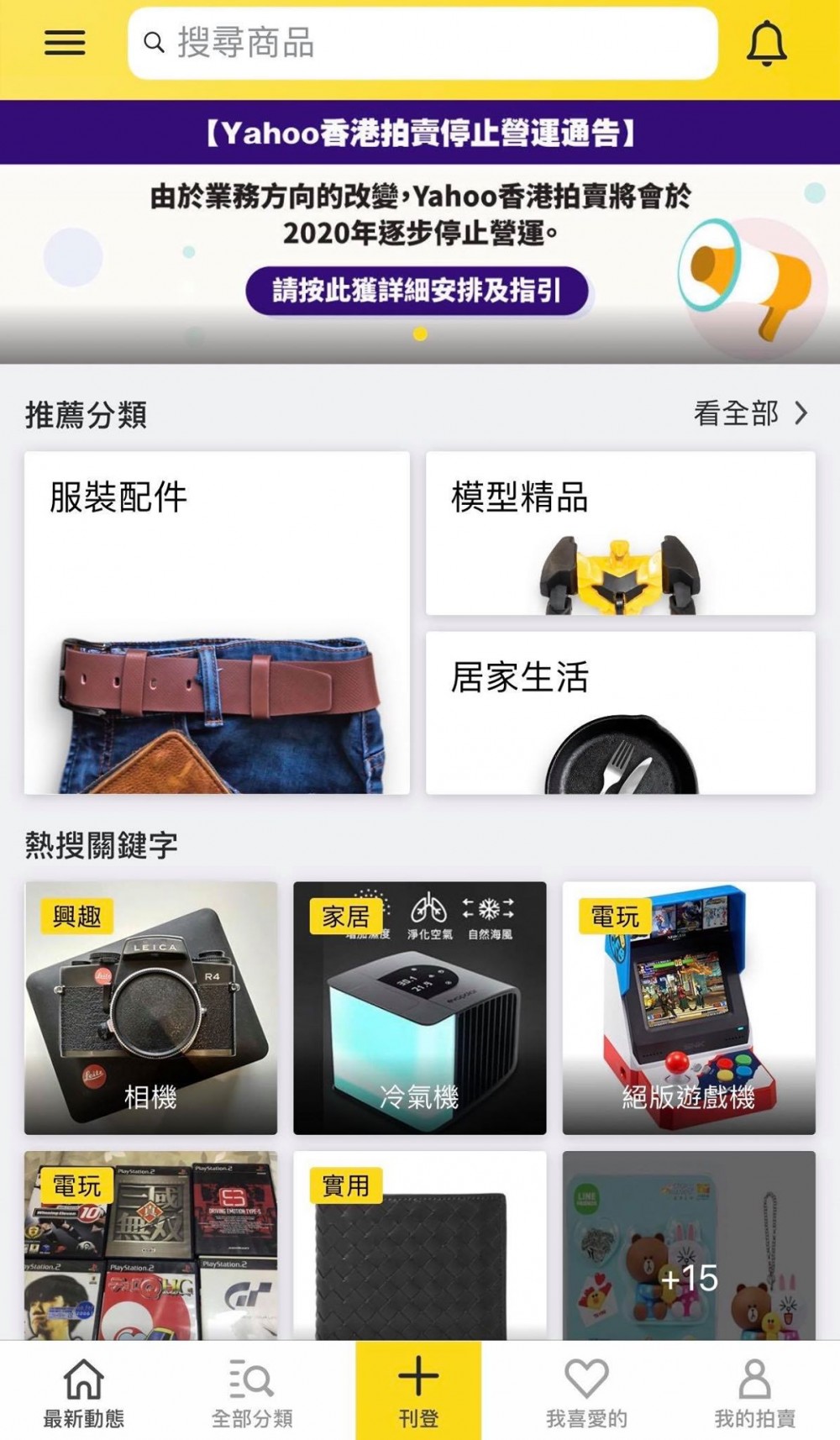Screen dimensions: 840x1440
Task: Switch to the 最新動態 tab
Action: tap(84, 1390)
